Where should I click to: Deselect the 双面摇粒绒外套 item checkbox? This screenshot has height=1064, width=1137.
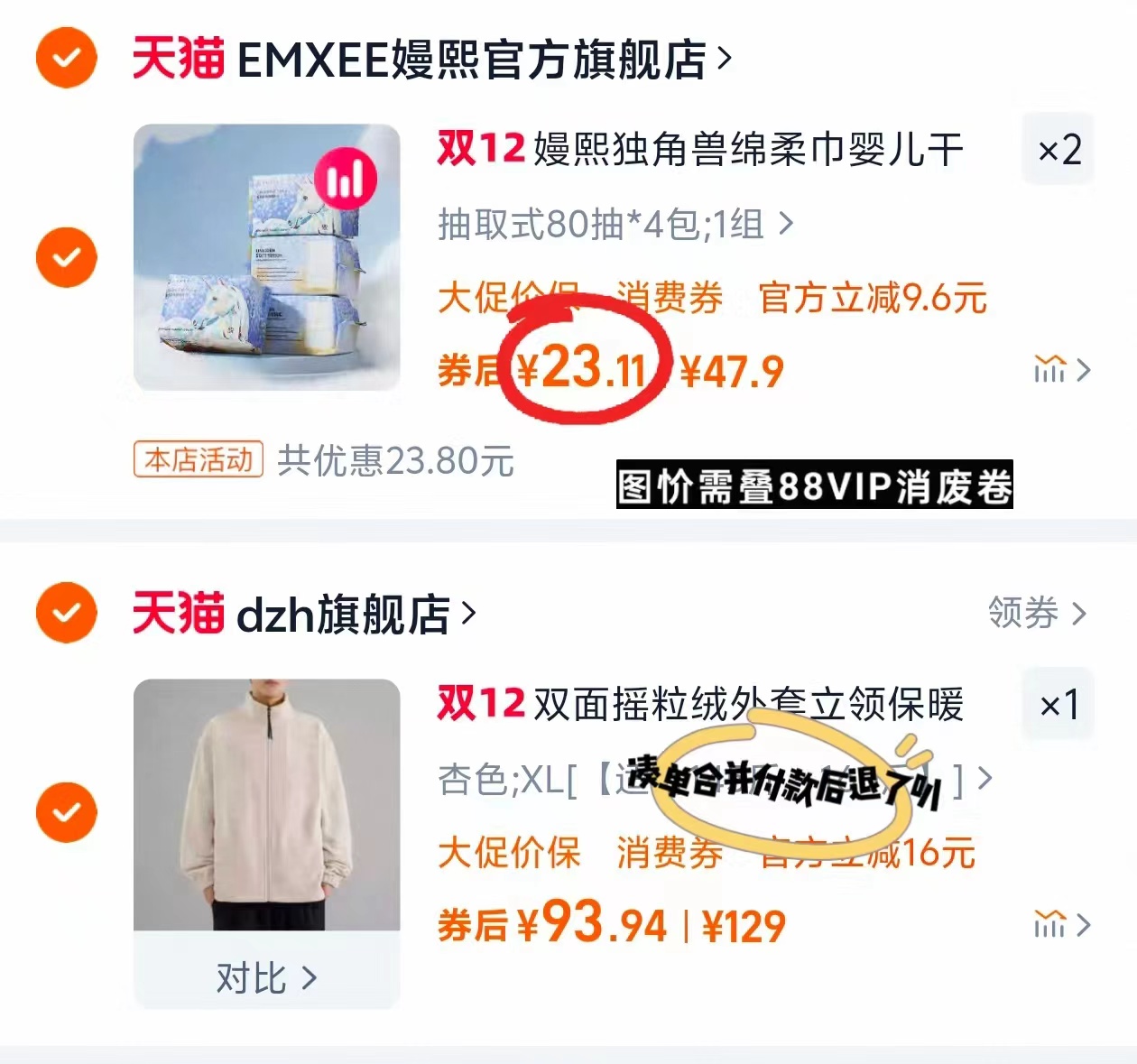point(66,812)
